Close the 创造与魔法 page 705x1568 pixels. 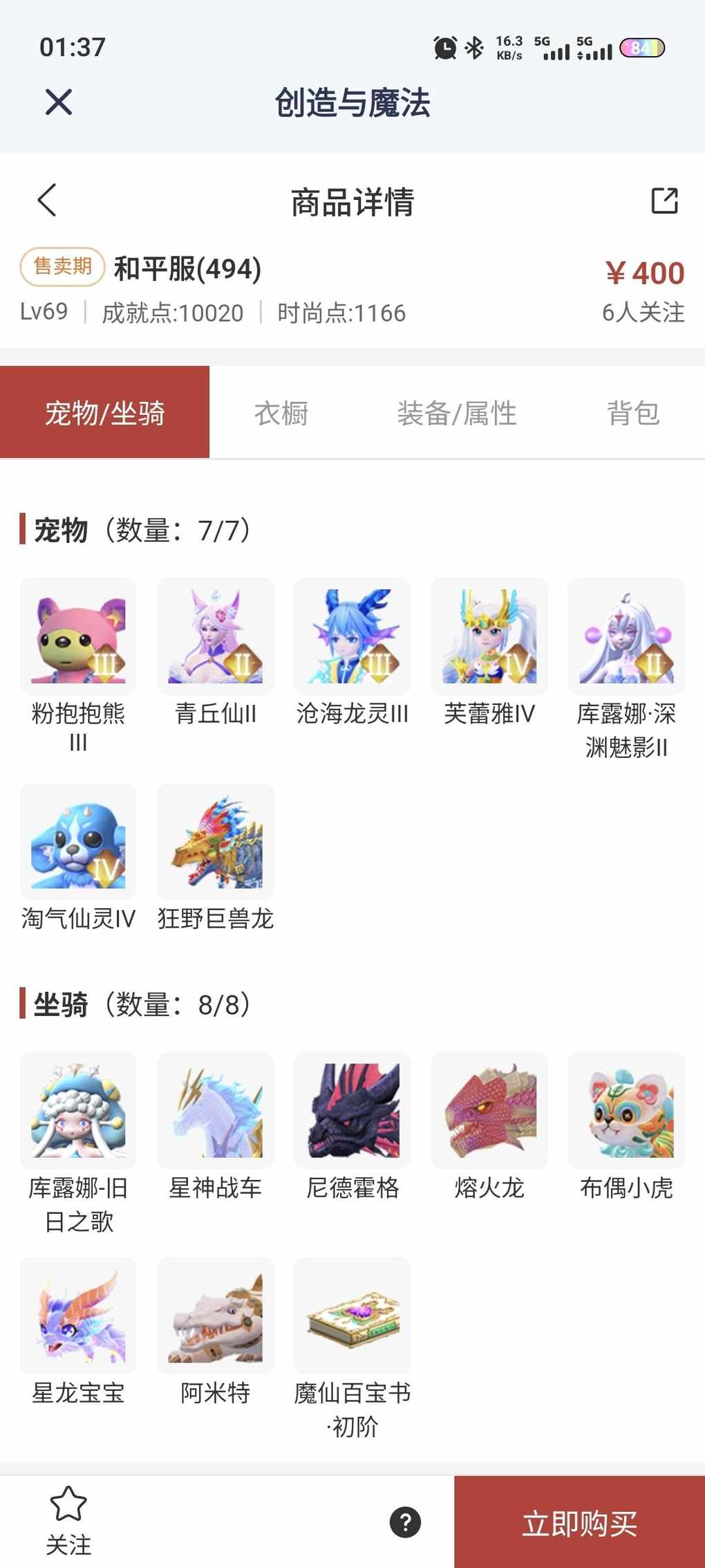[59, 102]
